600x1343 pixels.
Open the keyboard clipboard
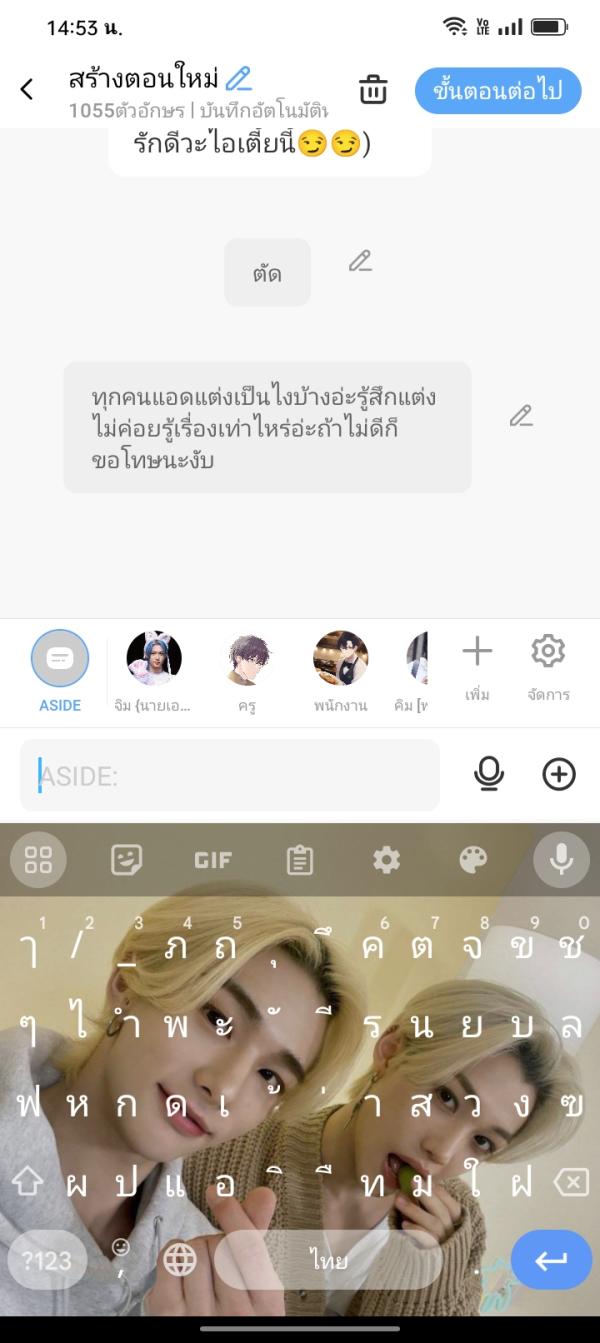[x=300, y=860]
